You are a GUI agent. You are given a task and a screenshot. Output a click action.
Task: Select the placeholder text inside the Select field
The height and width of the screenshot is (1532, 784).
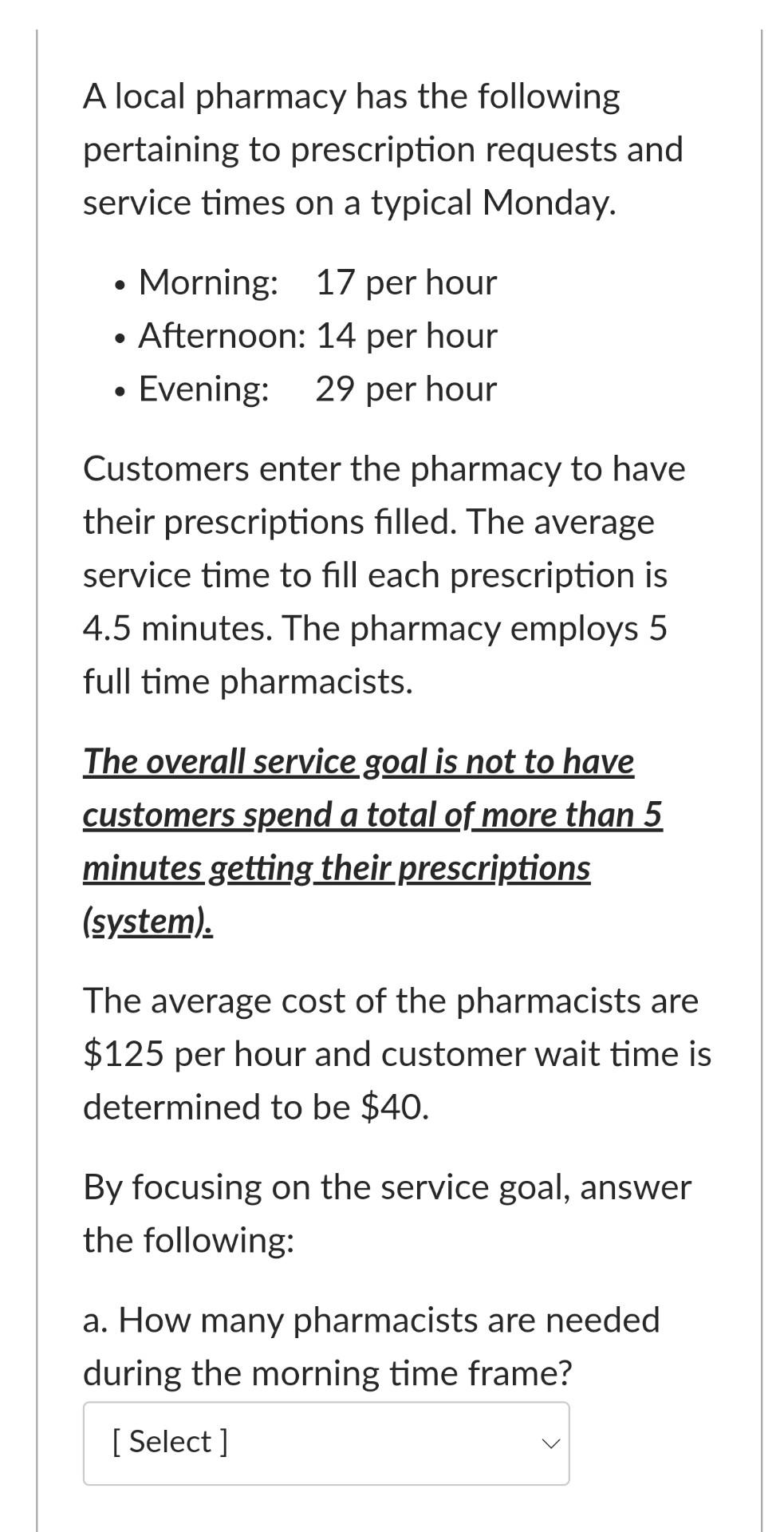point(170,1441)
